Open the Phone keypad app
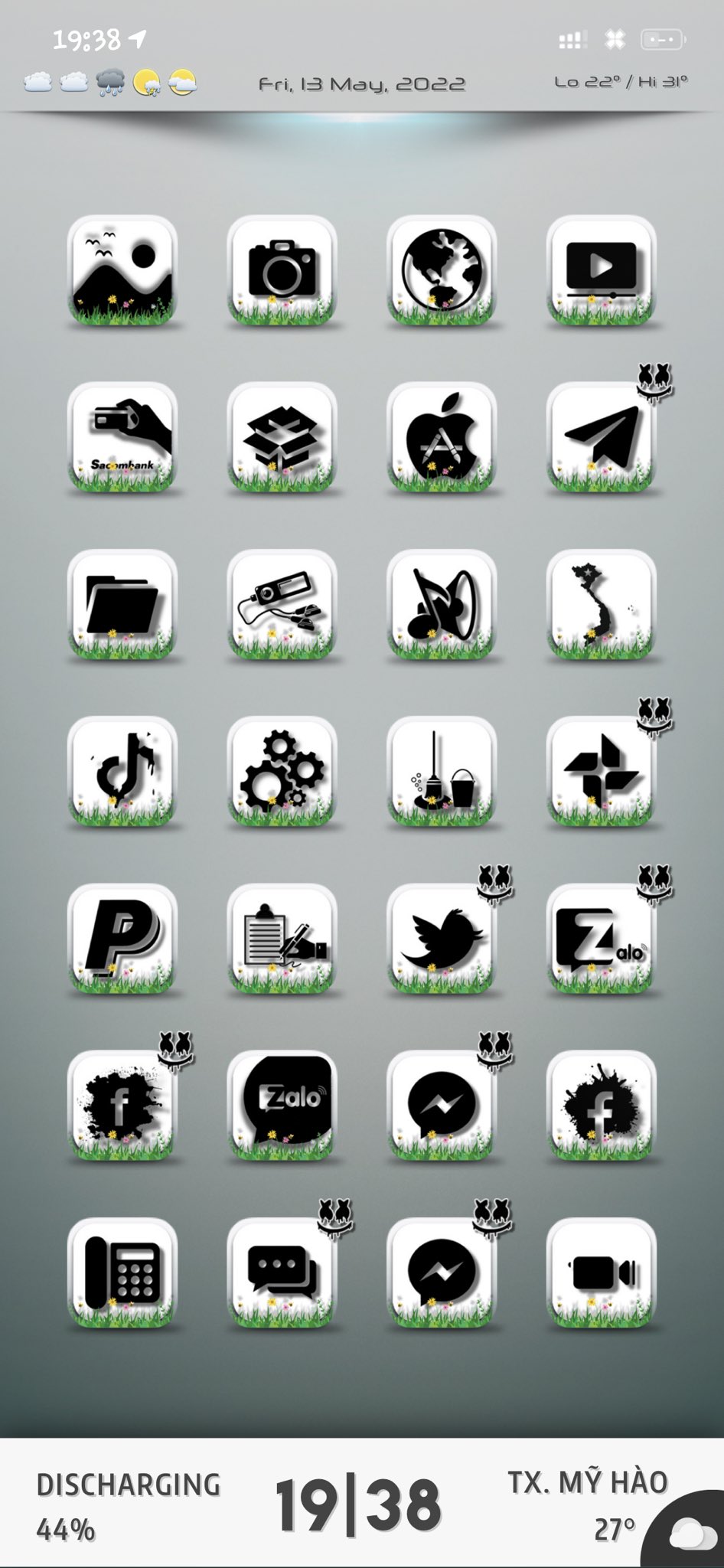Screen dimensions: 724x1568 (x=122, y=1273)
